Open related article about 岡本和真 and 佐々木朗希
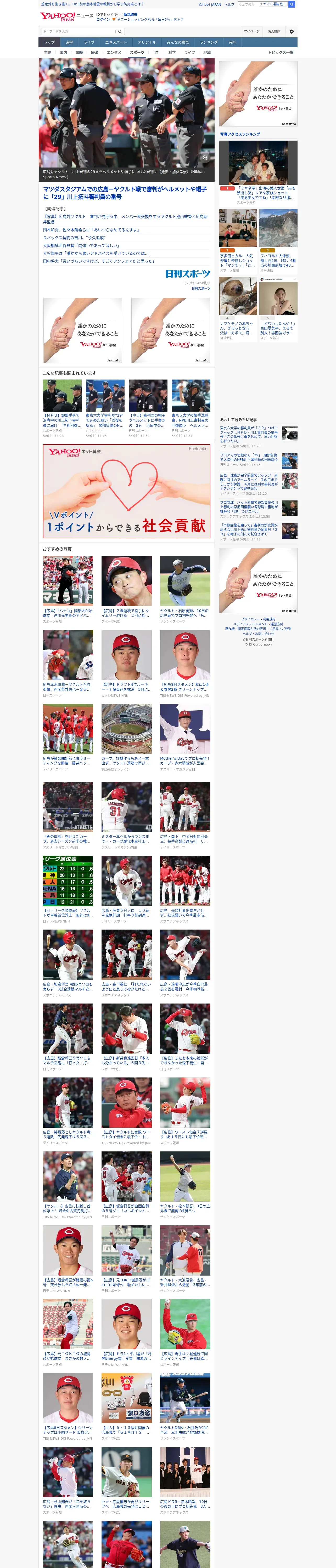This screenshot has height=1568, width=336. [x=91, y=230]
